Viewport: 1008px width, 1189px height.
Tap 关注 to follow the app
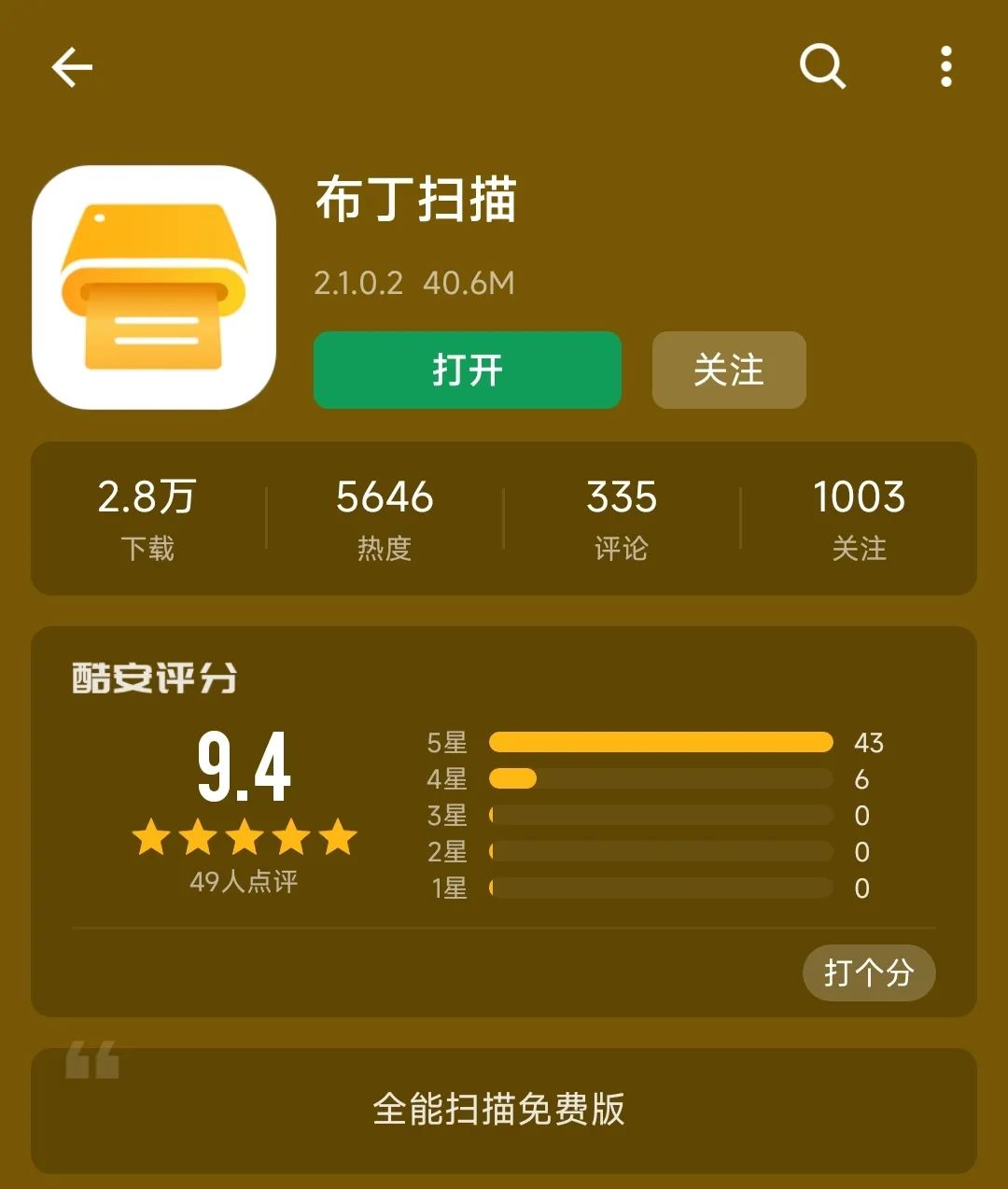(729, 370)
